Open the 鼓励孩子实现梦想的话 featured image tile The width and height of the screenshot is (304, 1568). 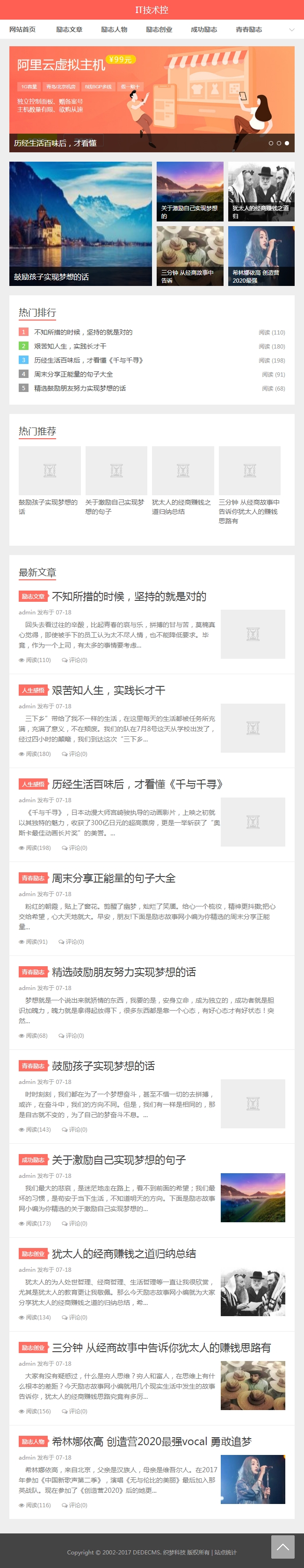click(80, 223)
